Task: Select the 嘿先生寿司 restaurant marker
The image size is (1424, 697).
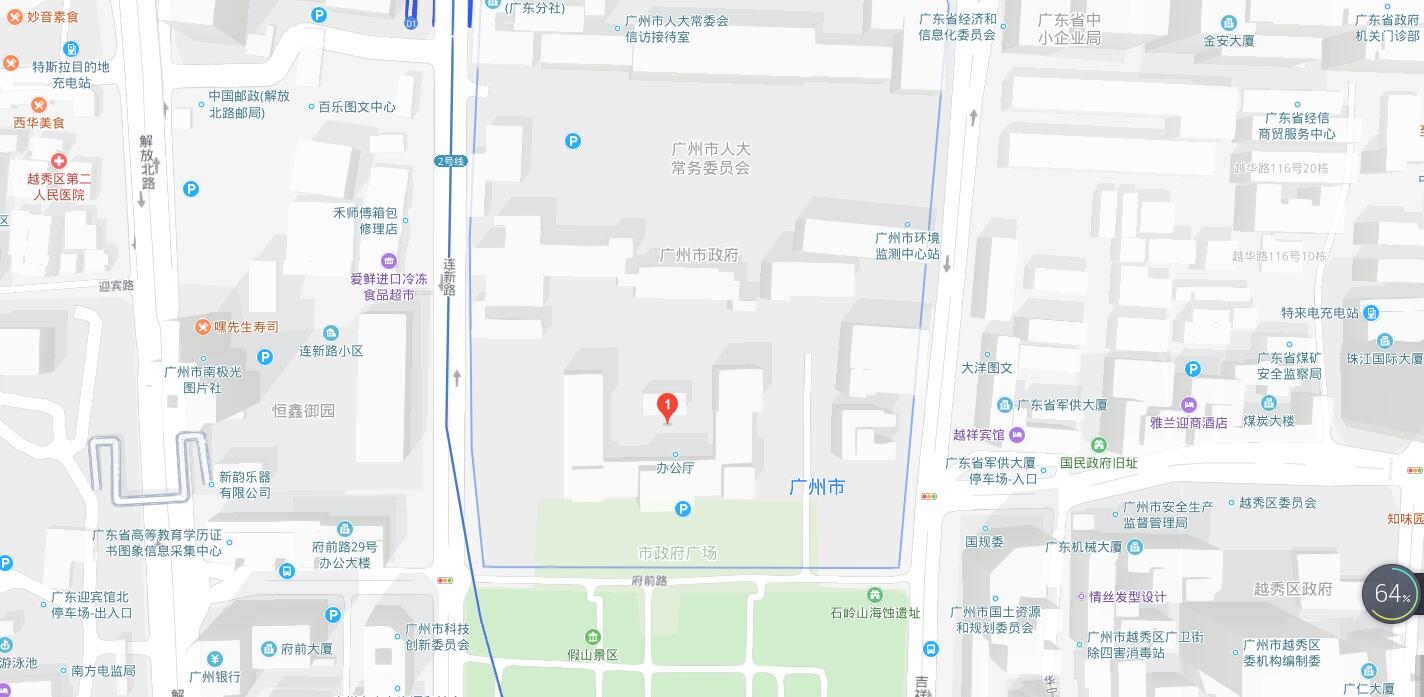Action: tap(203, 327)
